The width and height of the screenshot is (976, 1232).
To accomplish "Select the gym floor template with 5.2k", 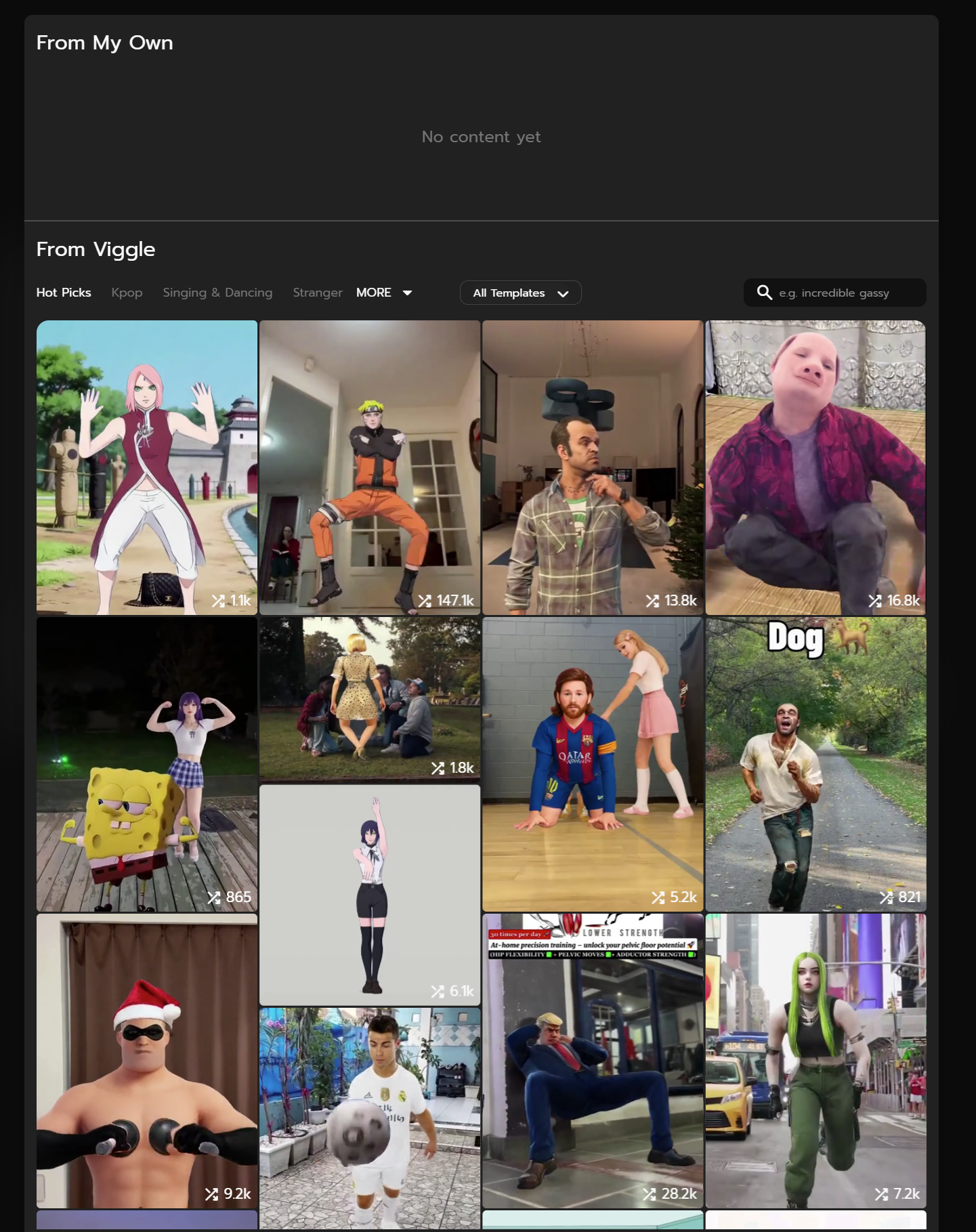I will pos(593,764).
